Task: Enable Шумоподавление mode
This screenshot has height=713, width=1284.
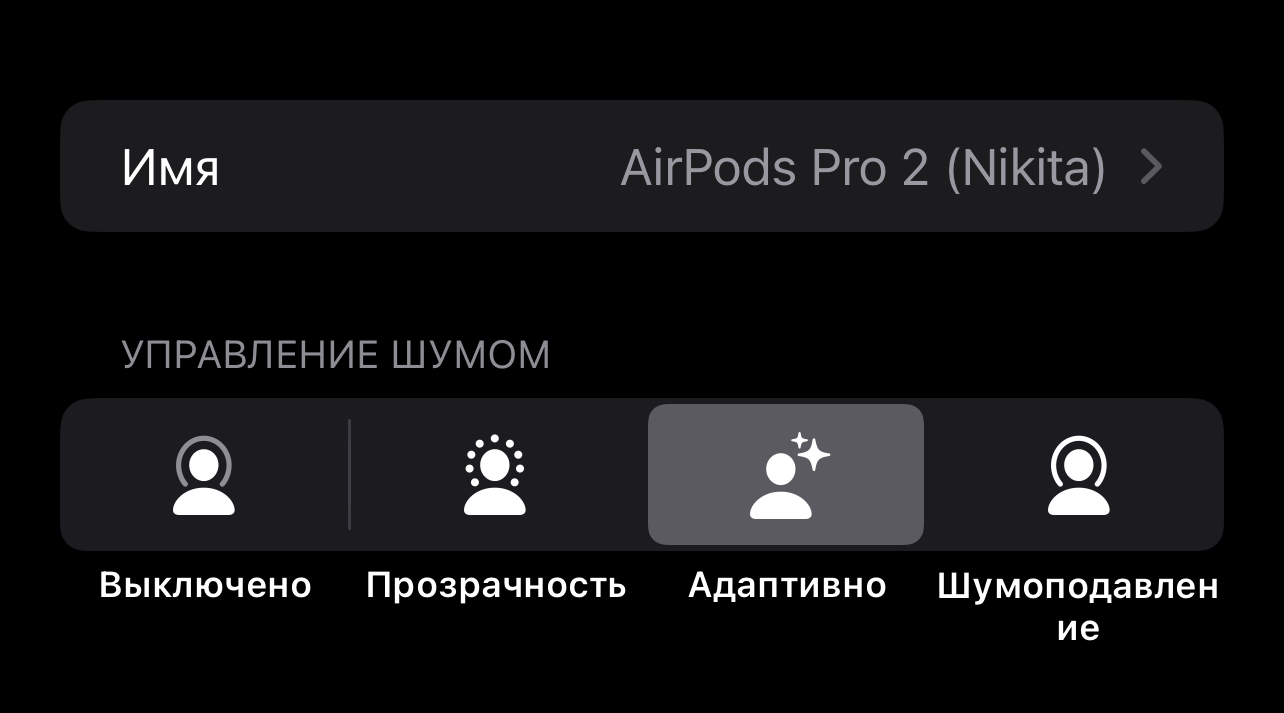Action: 1078,475
